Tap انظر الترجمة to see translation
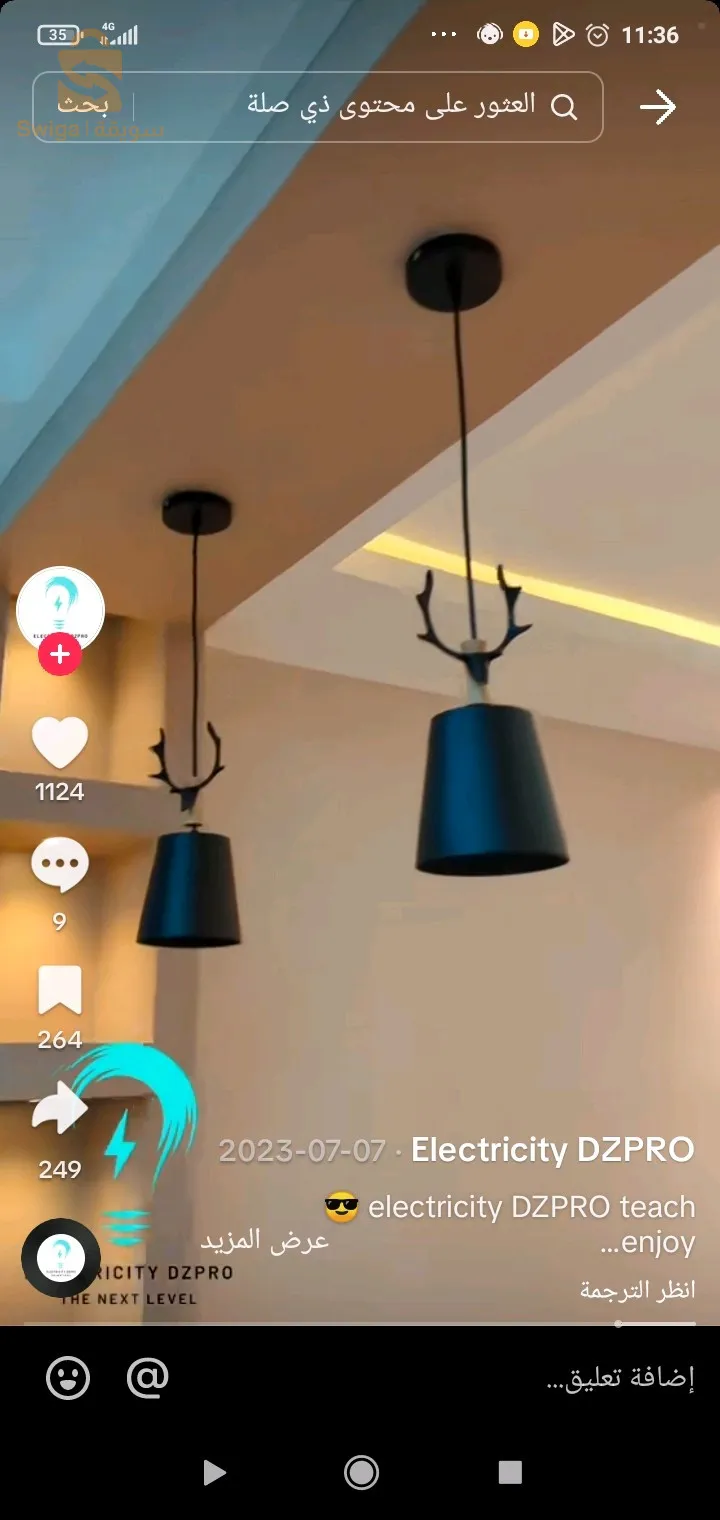Viewport: 720px width, 1520px height. [637, 1290]
